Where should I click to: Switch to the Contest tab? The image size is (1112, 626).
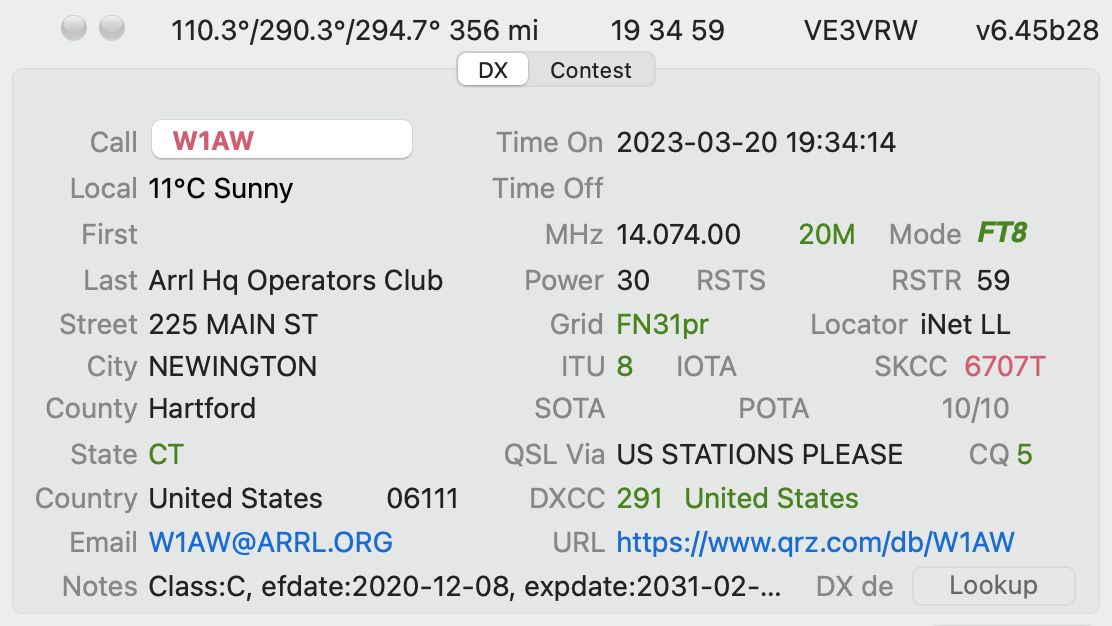pyautogui.click(x=590, y=71)
